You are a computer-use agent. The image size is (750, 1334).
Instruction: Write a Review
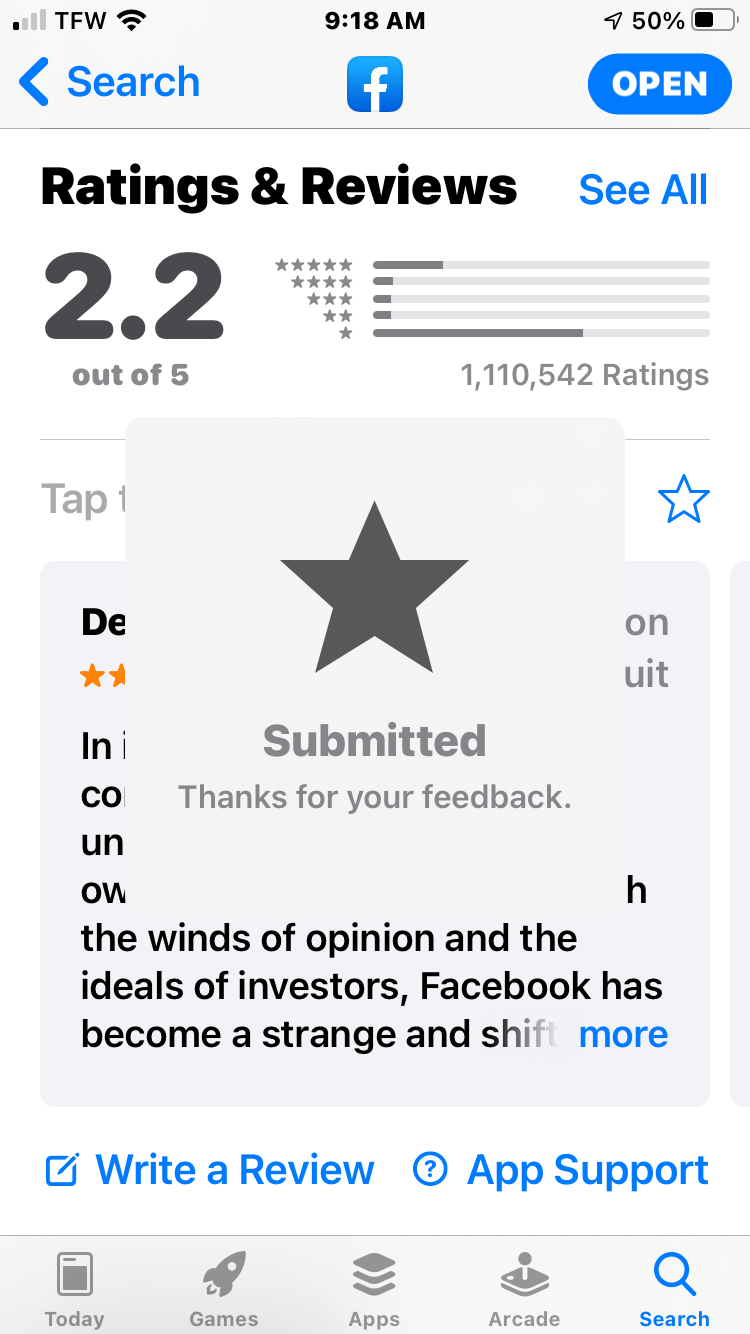210,1170
